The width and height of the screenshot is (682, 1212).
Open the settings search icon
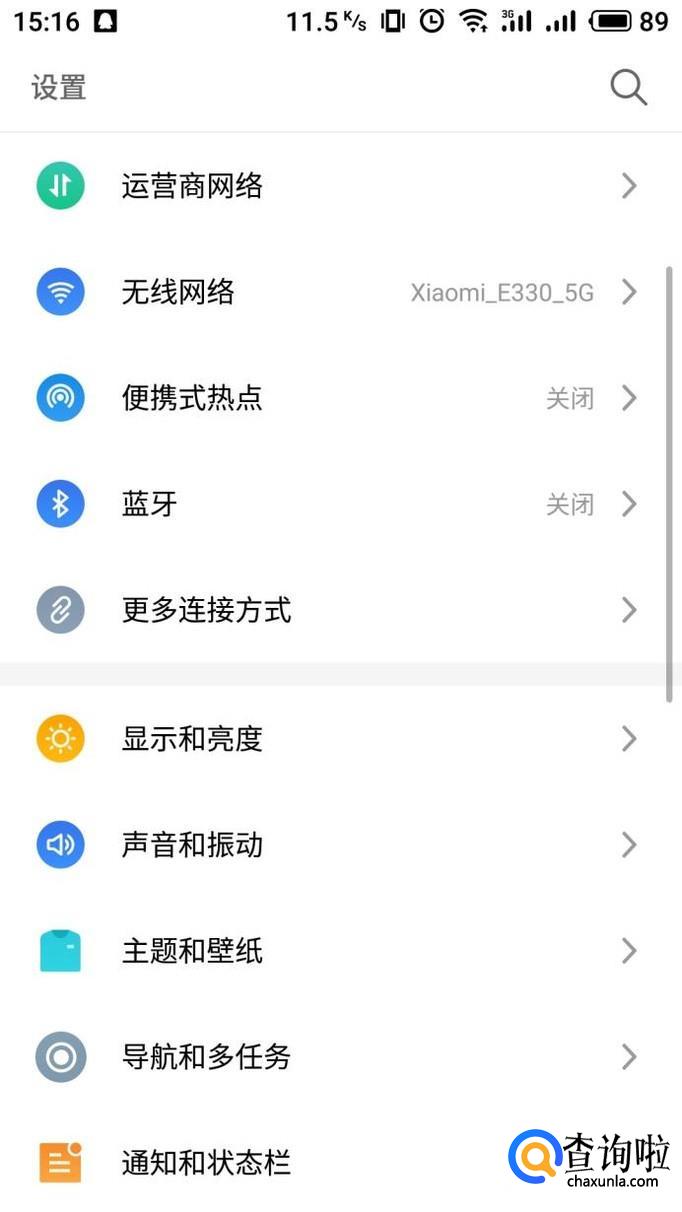[x=628, y=88]
